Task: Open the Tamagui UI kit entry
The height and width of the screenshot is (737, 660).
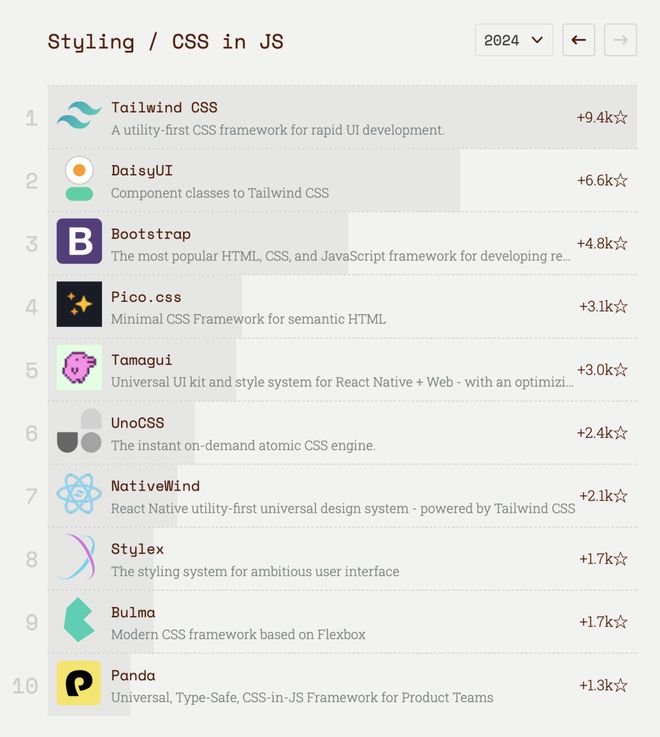Action: 142,360
